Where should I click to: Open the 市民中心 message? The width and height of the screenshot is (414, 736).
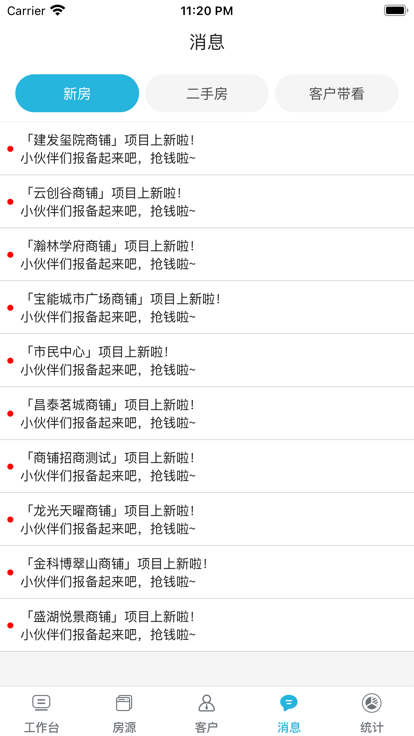tap(207, 361)
